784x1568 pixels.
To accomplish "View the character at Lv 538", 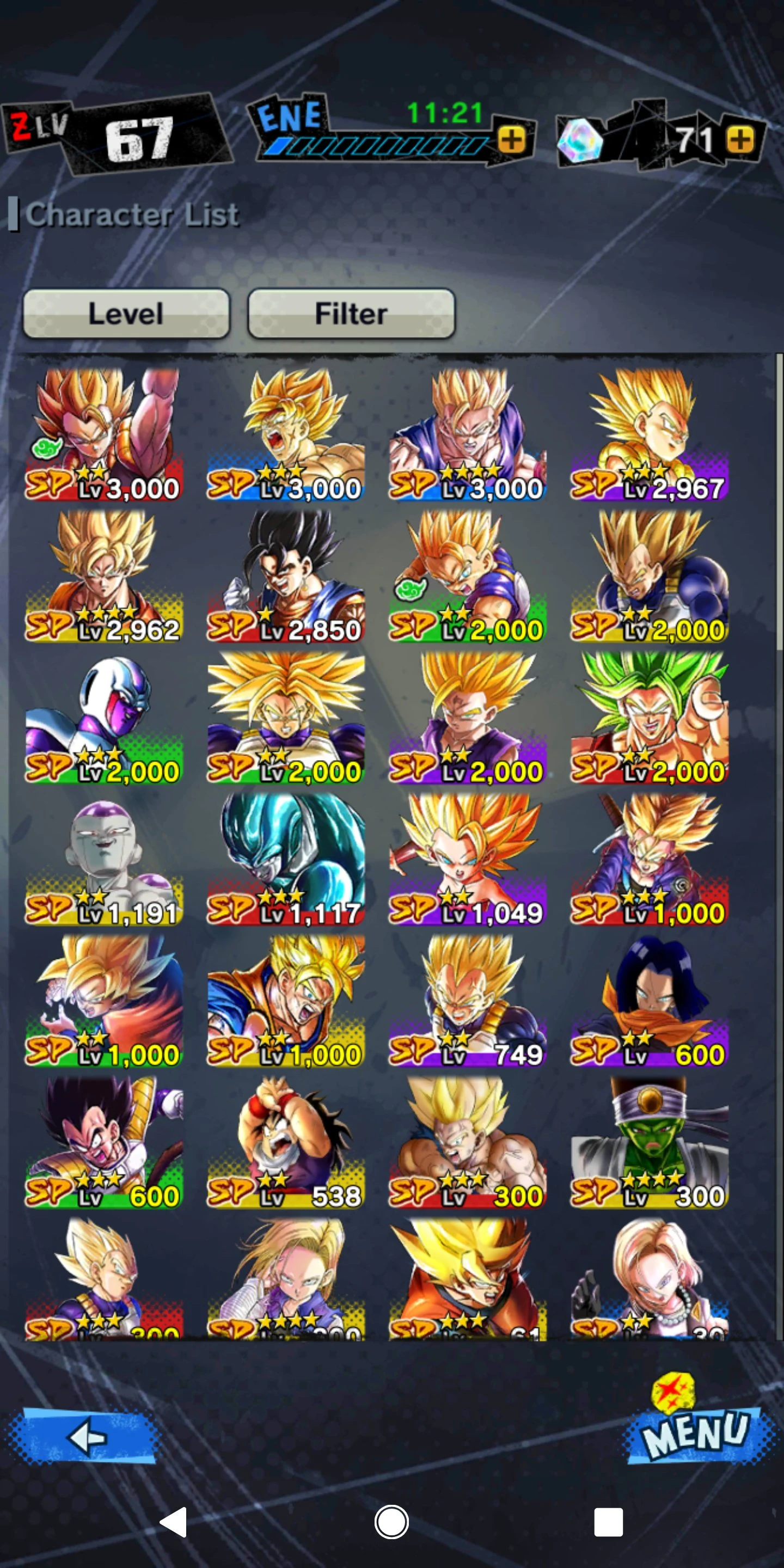I will (x=285, y=1143).
